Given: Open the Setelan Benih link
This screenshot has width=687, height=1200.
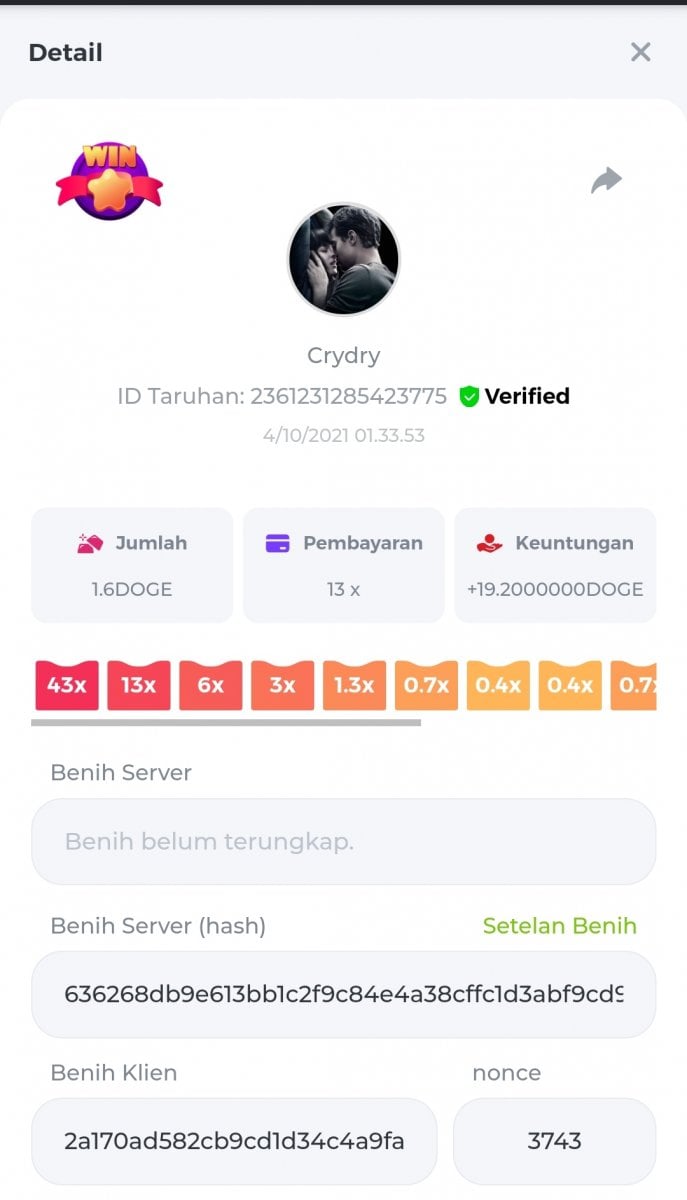Looking at the screenshot, I should [559, 926].
